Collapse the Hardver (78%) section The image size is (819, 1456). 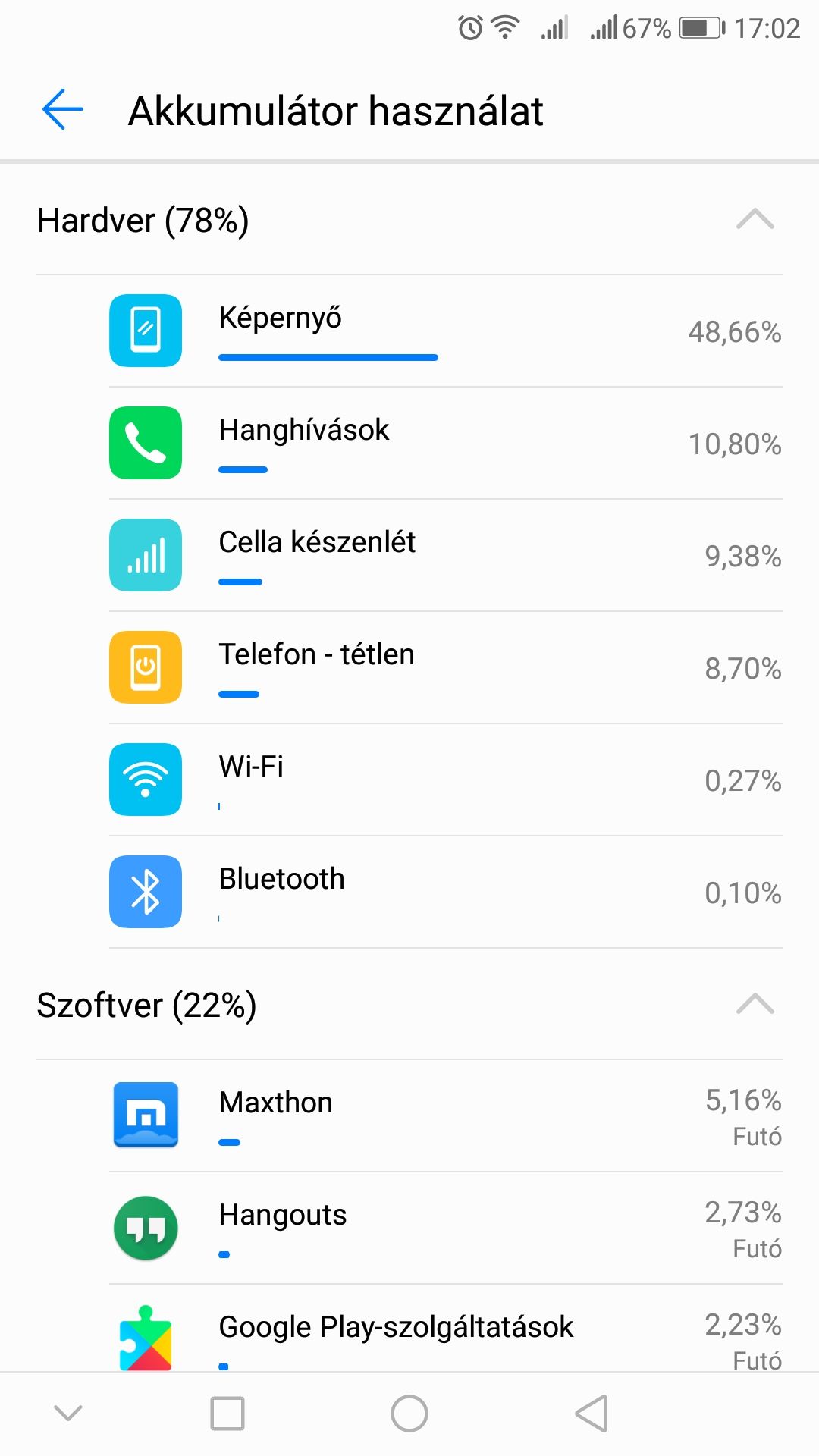(x=755, y=220)
